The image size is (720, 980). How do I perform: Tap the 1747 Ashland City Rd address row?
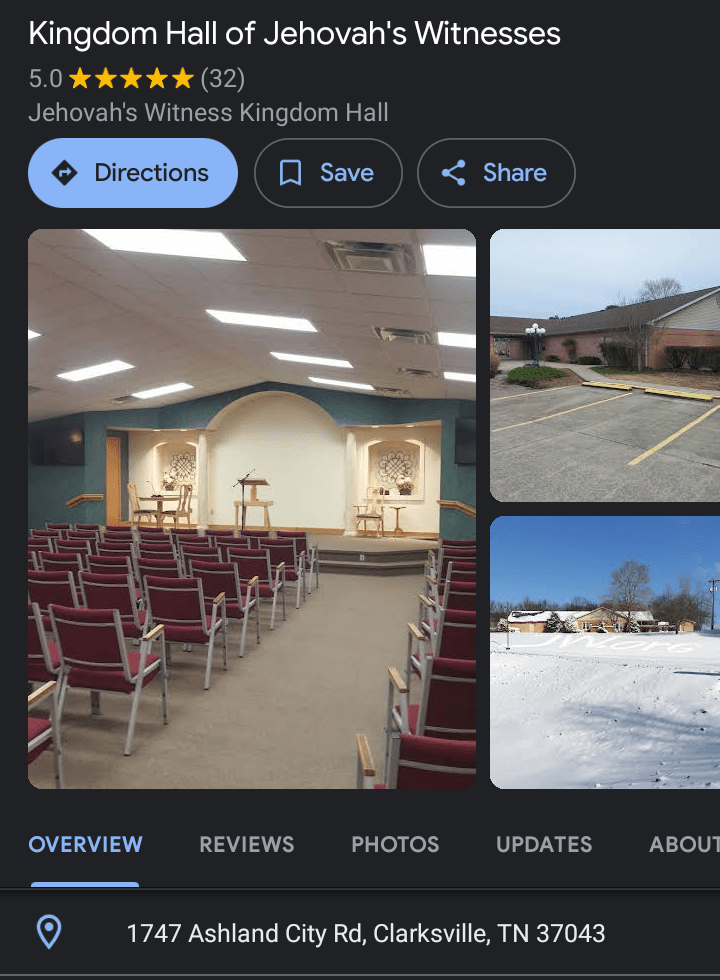click(x=365, y=933)
